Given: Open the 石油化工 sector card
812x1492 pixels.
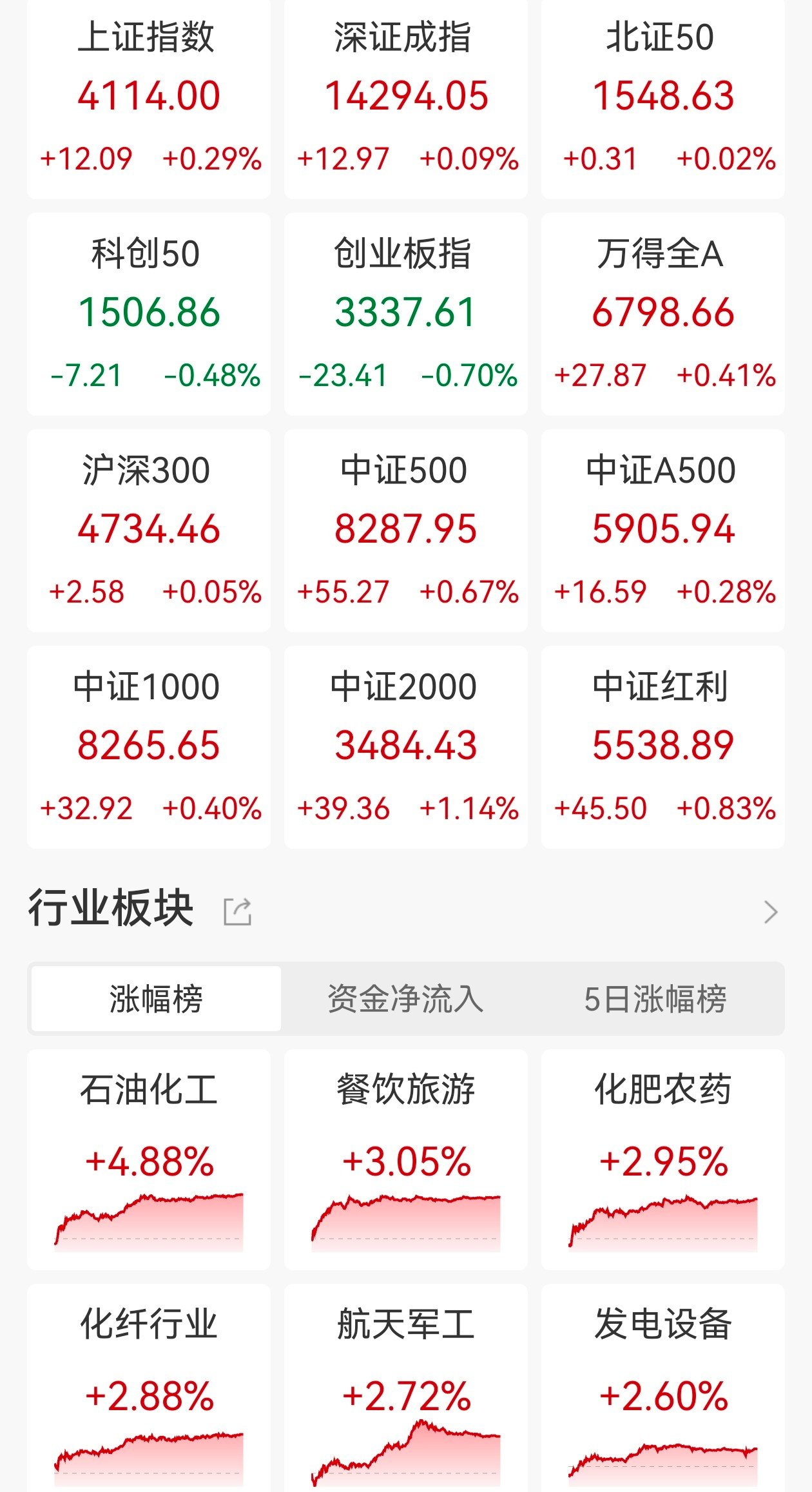Looking at the screenshot, I should pyautogui.click(x=149, y=1159).
